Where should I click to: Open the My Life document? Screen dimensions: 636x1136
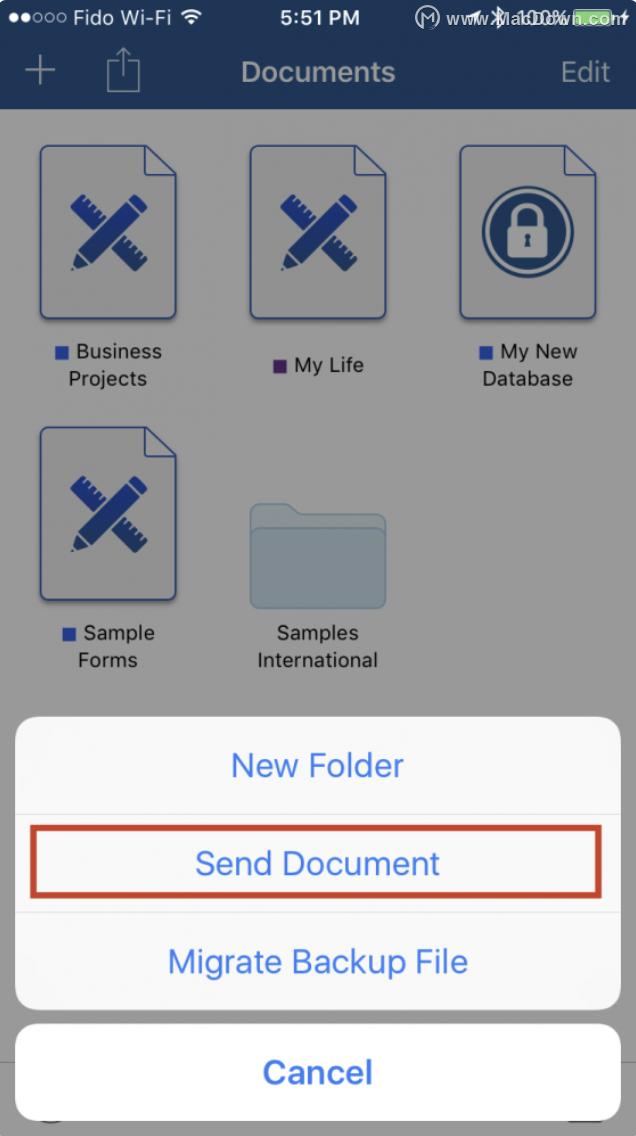pyautogui.click(x=318, y=232)
